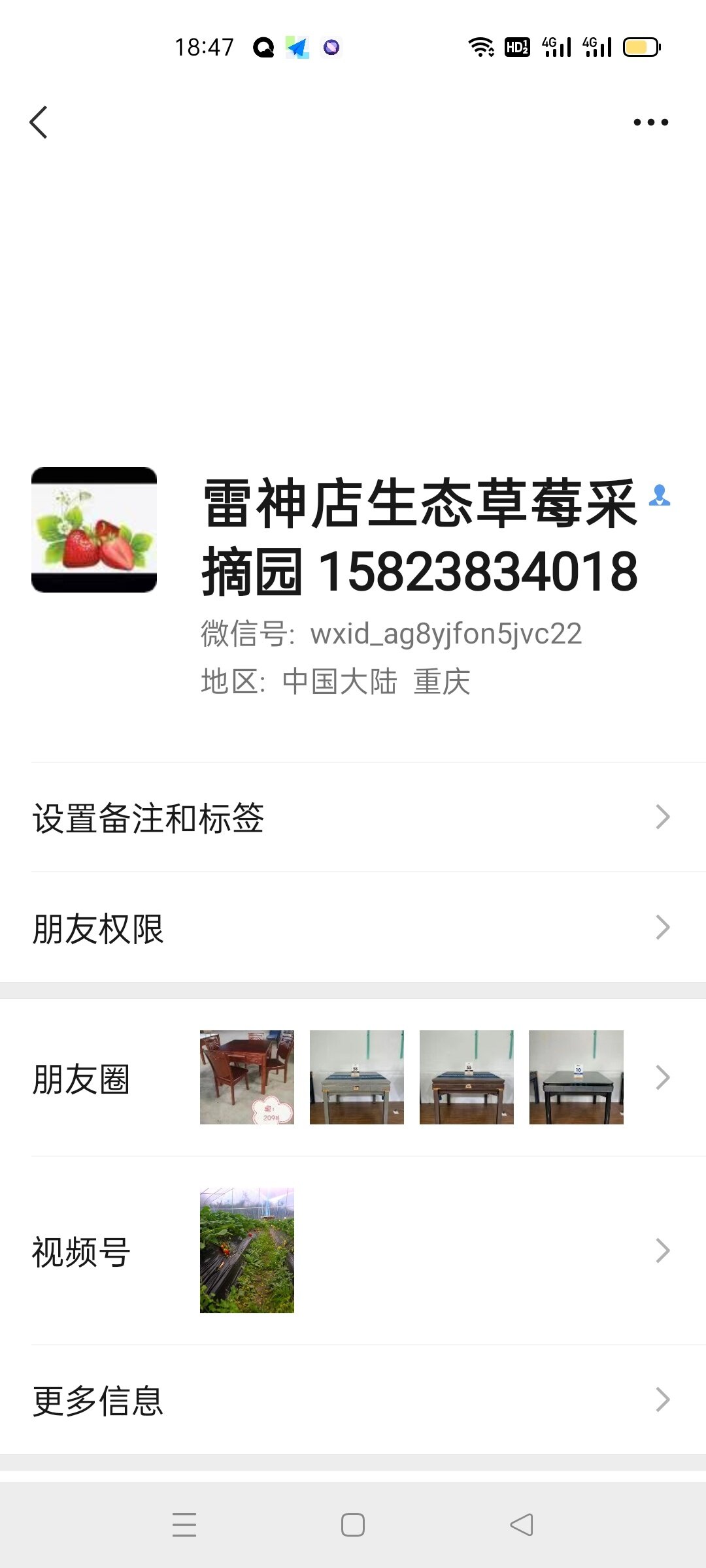The height and width of the screenshot is (1568, 706).
Task: Open the 视频号 channel row
Action: tap(353, 1251)
